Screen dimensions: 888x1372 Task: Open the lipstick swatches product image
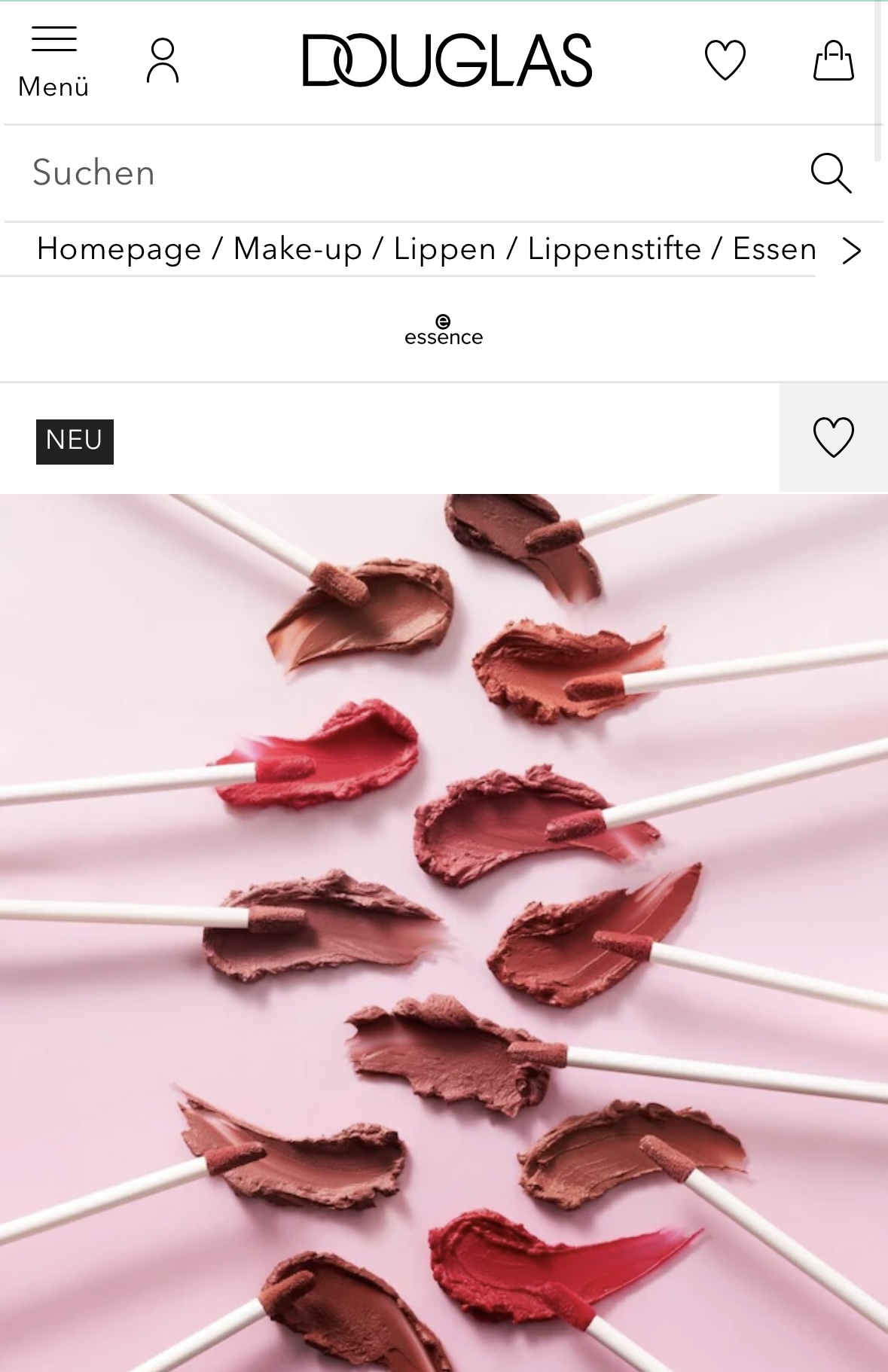coord(444,932)
